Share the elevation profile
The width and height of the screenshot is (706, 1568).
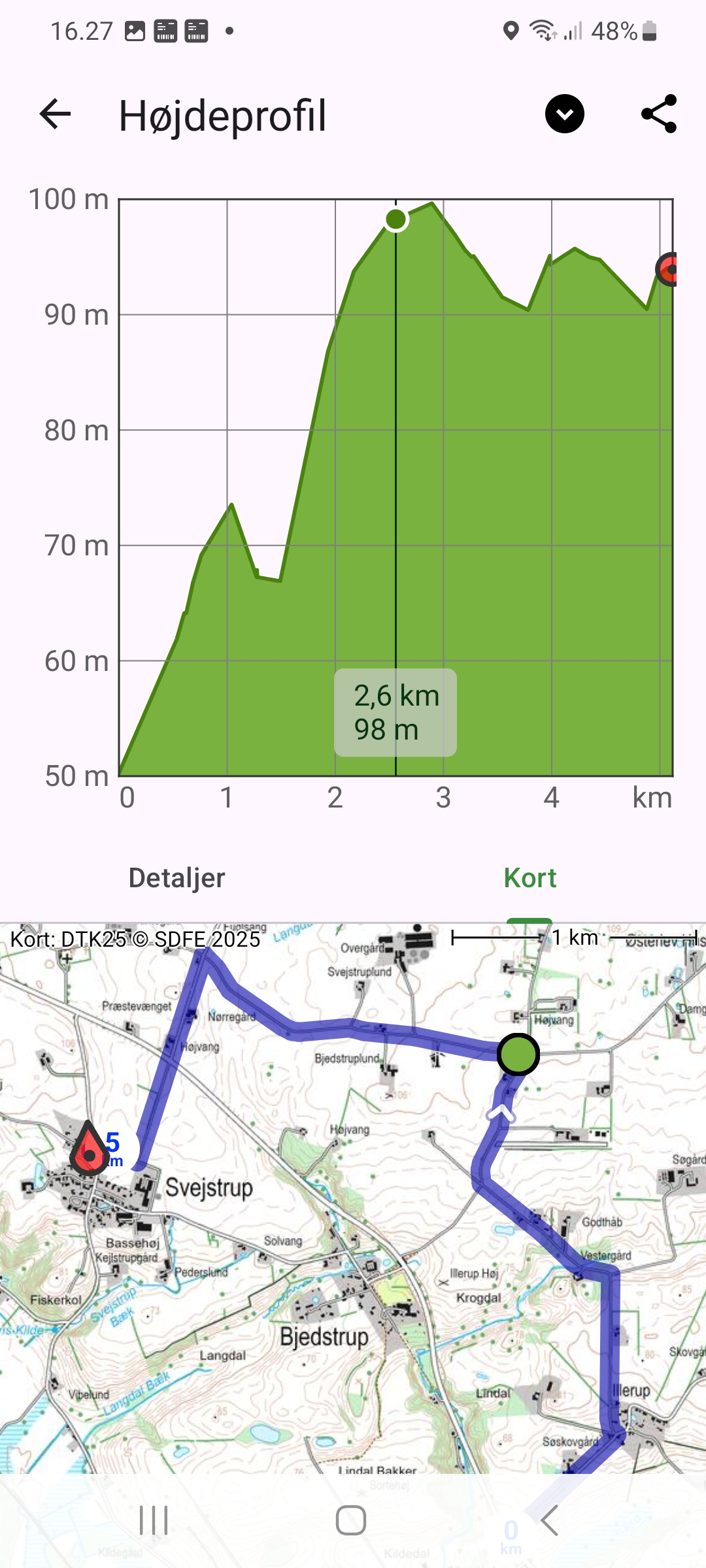pos(658,114)
